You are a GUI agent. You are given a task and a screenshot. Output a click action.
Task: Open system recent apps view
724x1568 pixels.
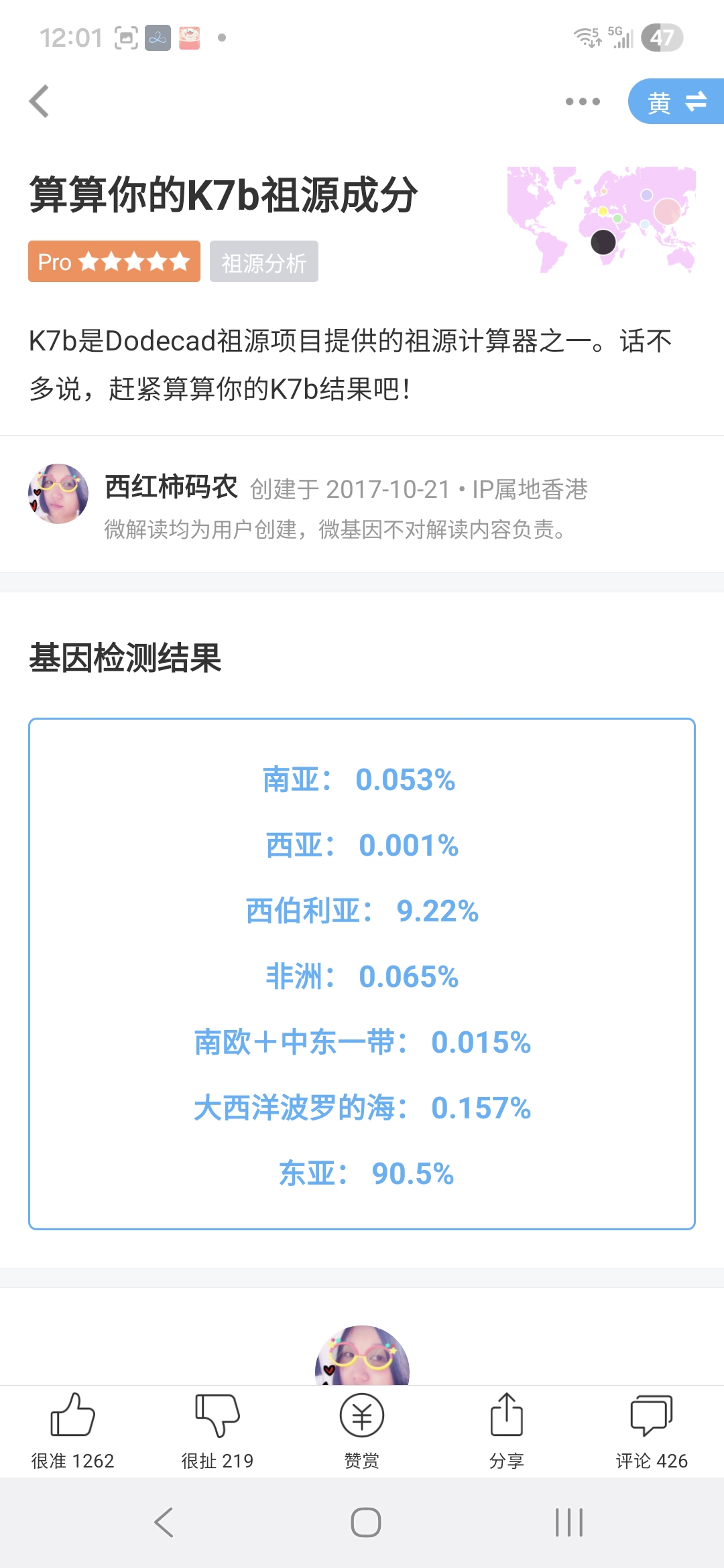pyautogui.click(x=568, y=1522)
